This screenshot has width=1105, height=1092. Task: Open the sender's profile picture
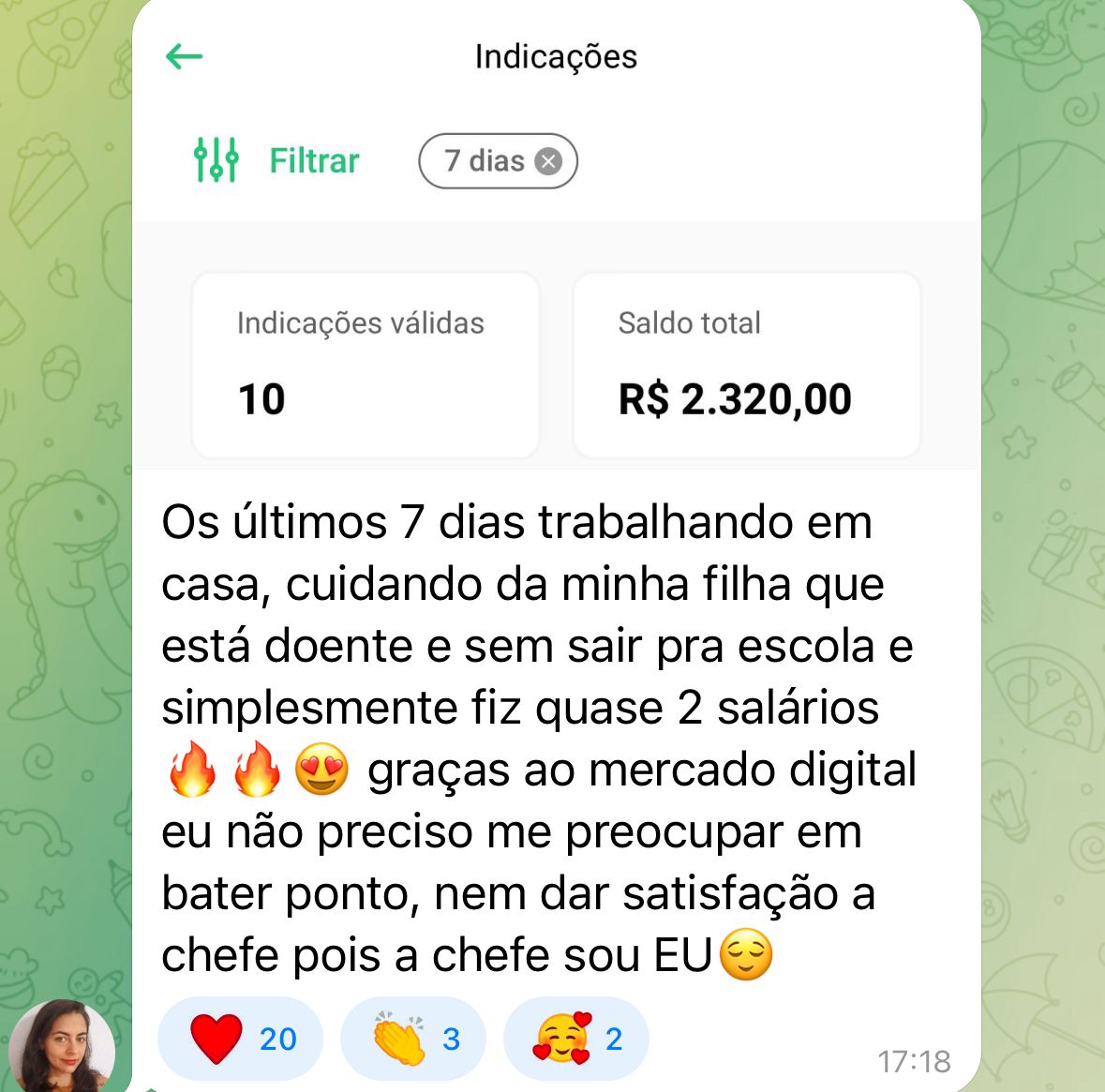(62, 1046)
